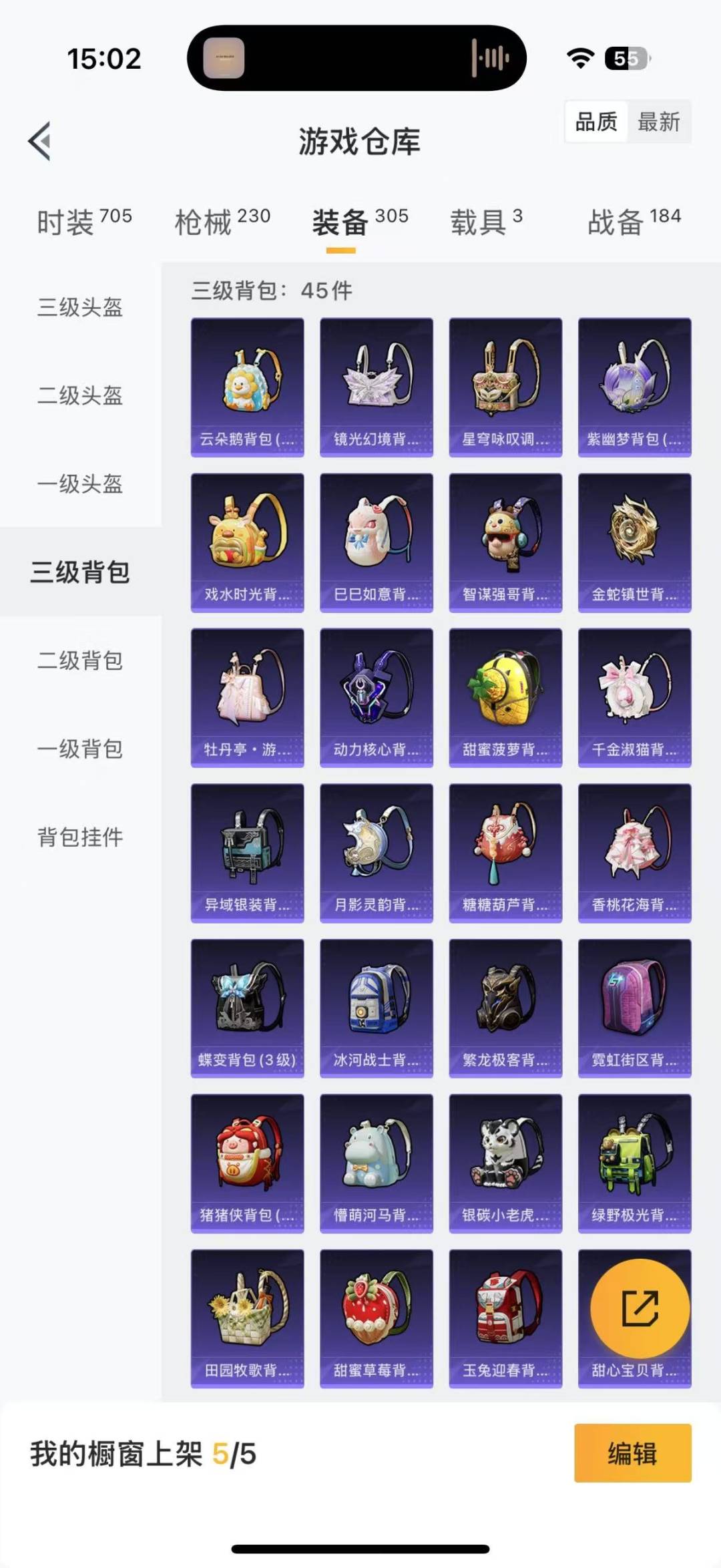Open the 背包挂件 category
Image resolution: width=721 pixels, height=1568 pixels.
80,837
